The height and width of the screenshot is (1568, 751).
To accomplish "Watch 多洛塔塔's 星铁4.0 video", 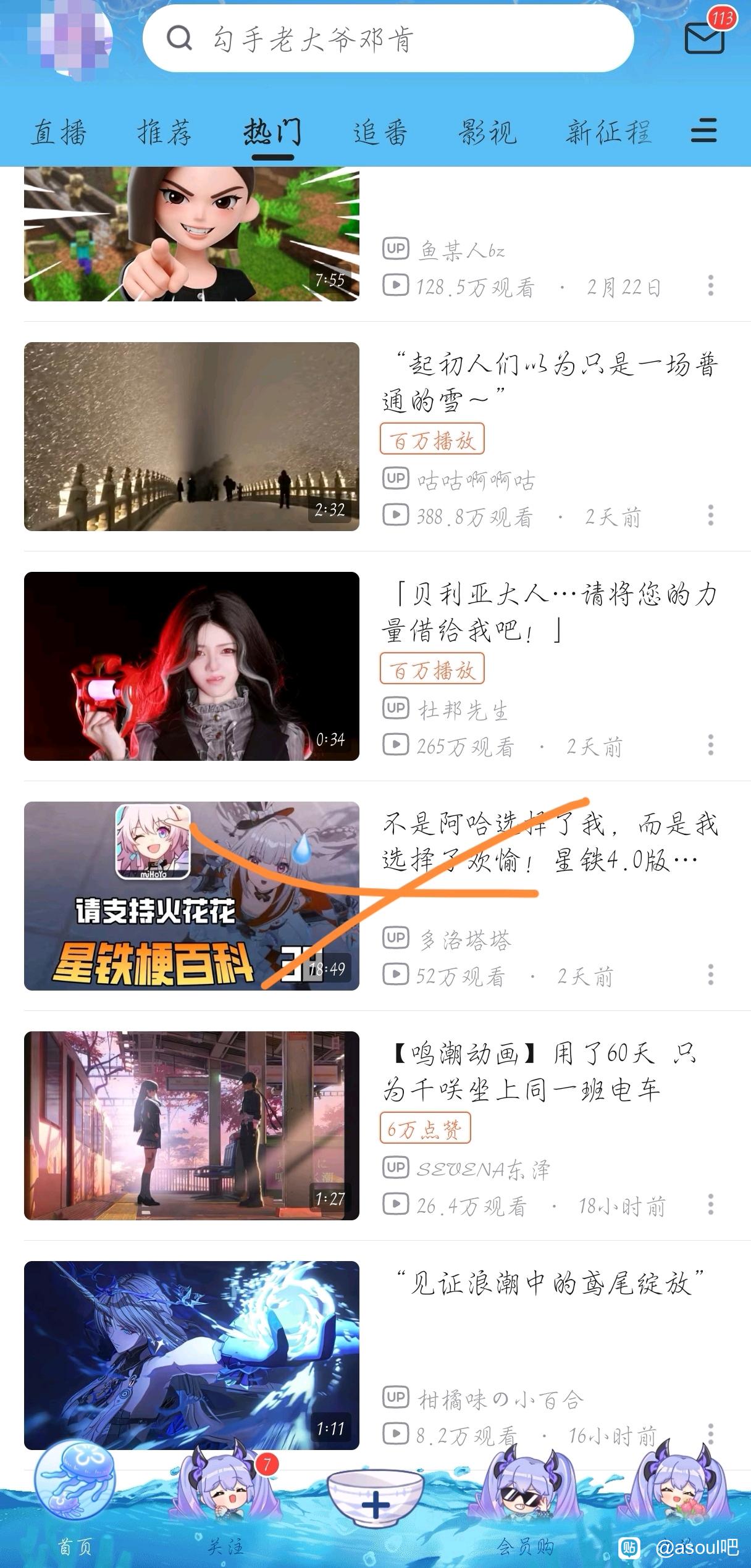I will 191,896.
